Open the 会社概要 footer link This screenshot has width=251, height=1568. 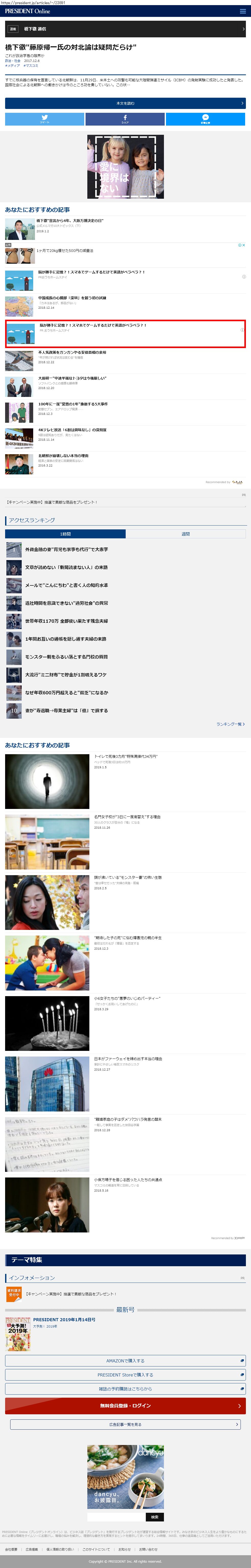click(x=11, y=1549)
